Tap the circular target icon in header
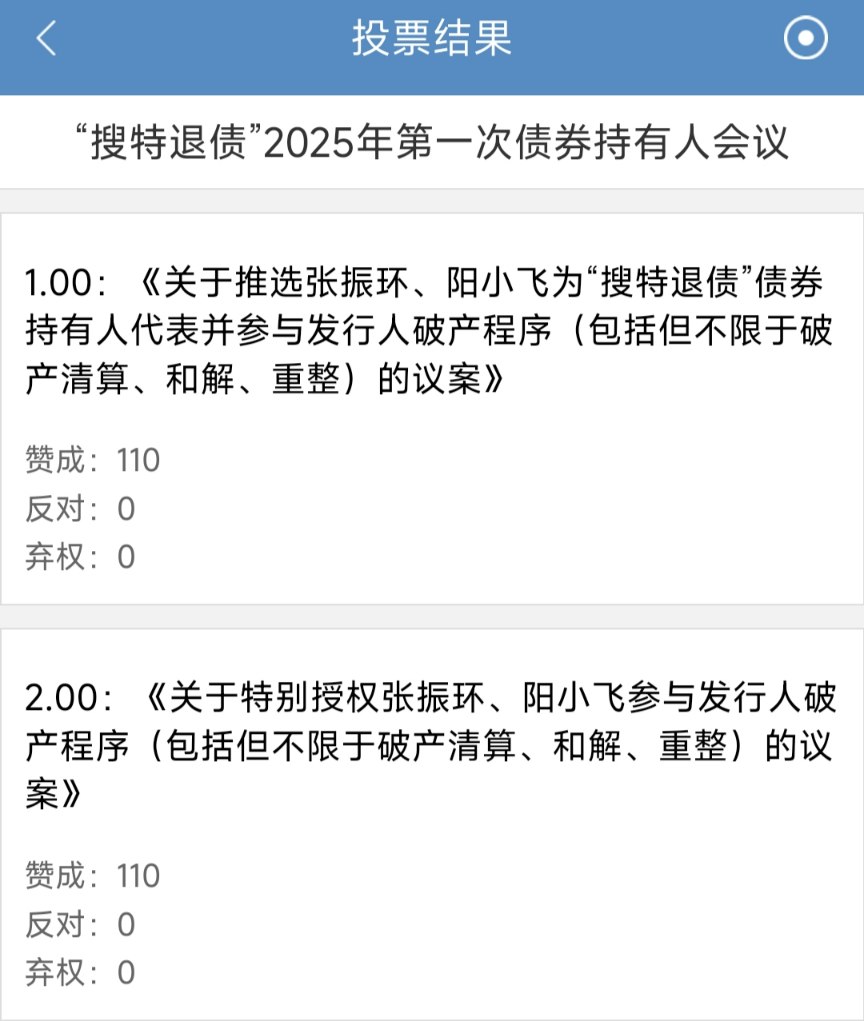The height and width of the screenshot is (1021, 864). pos(806,39)
